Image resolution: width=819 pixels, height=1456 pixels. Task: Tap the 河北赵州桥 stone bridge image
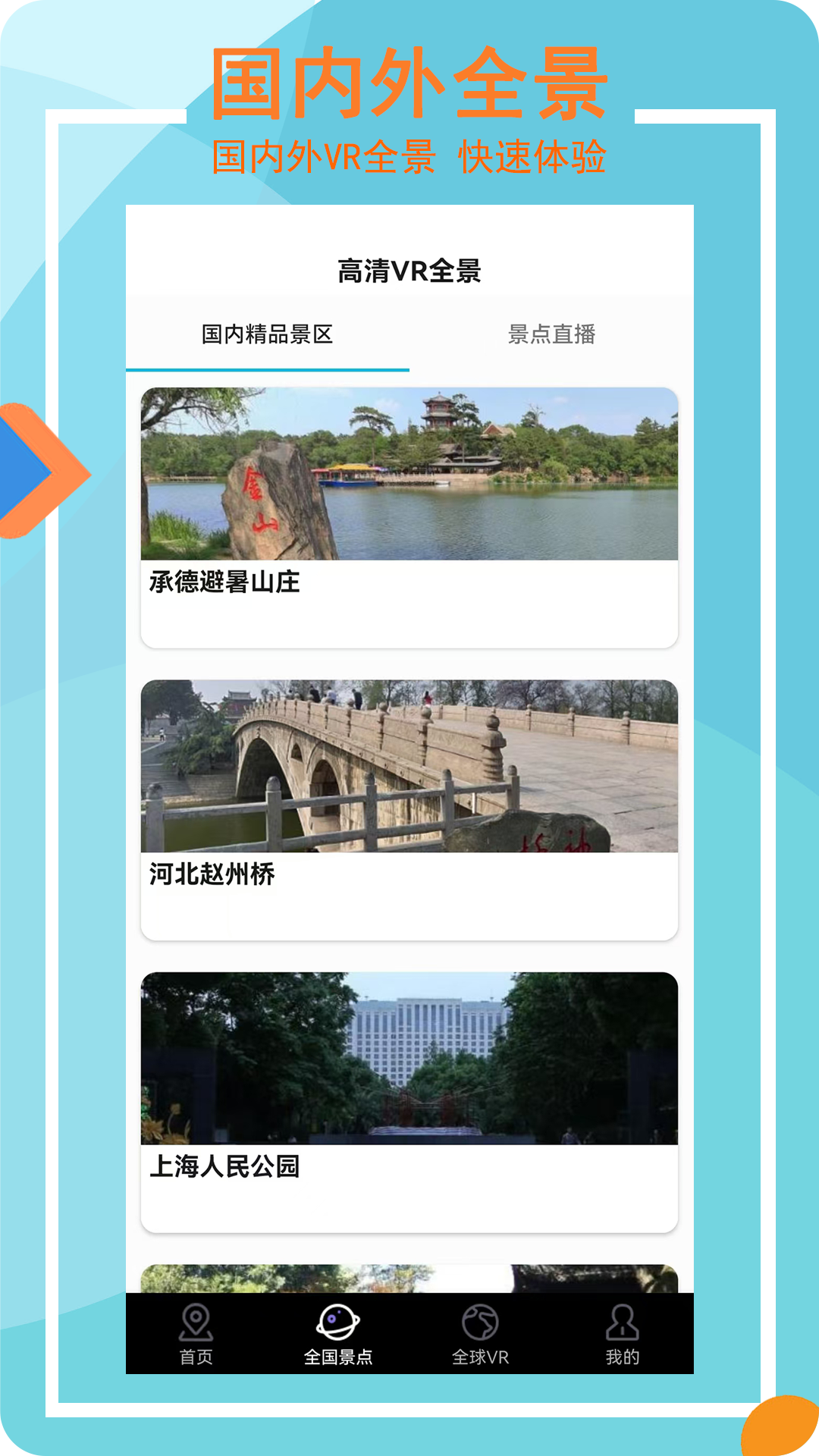pos(409,766)
